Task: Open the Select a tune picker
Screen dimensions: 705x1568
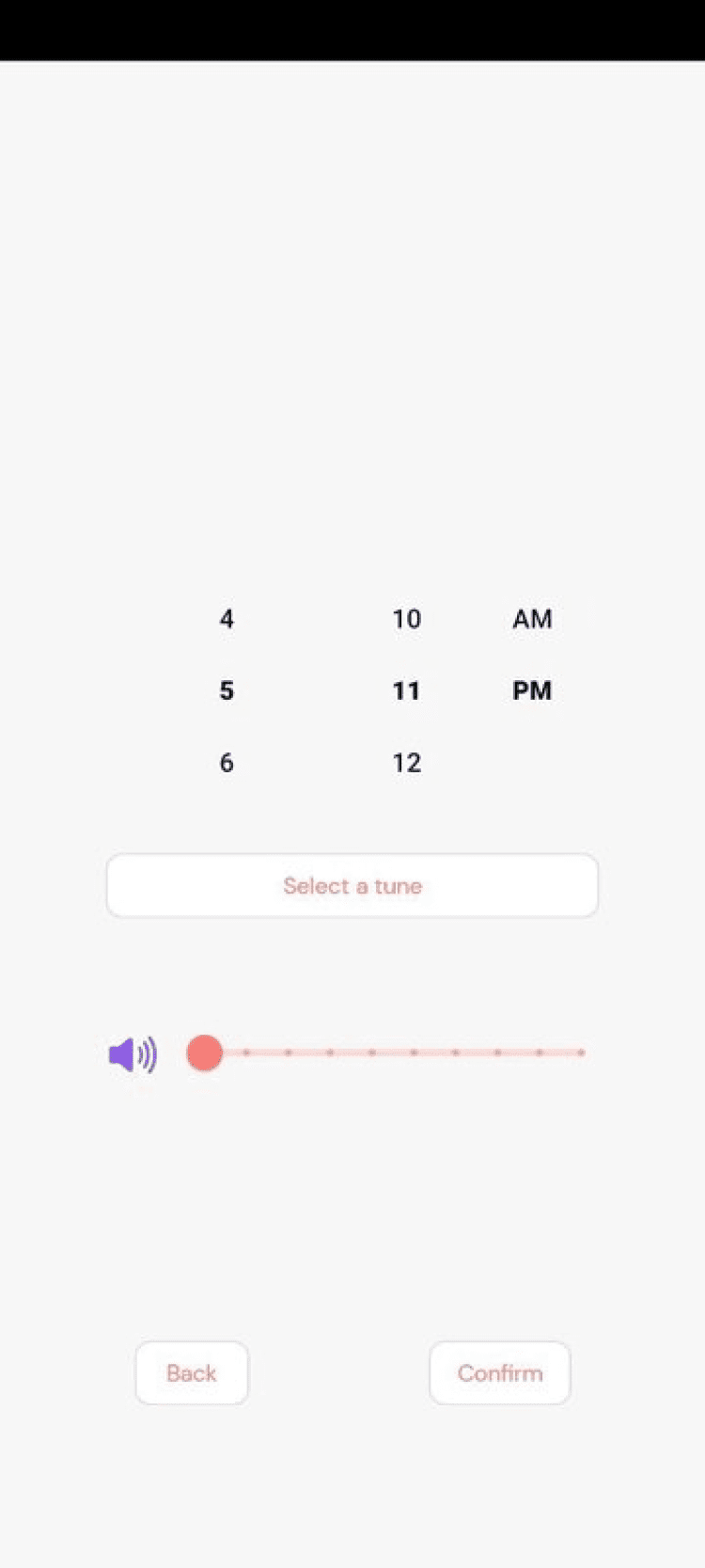Action: click(352, 886)
